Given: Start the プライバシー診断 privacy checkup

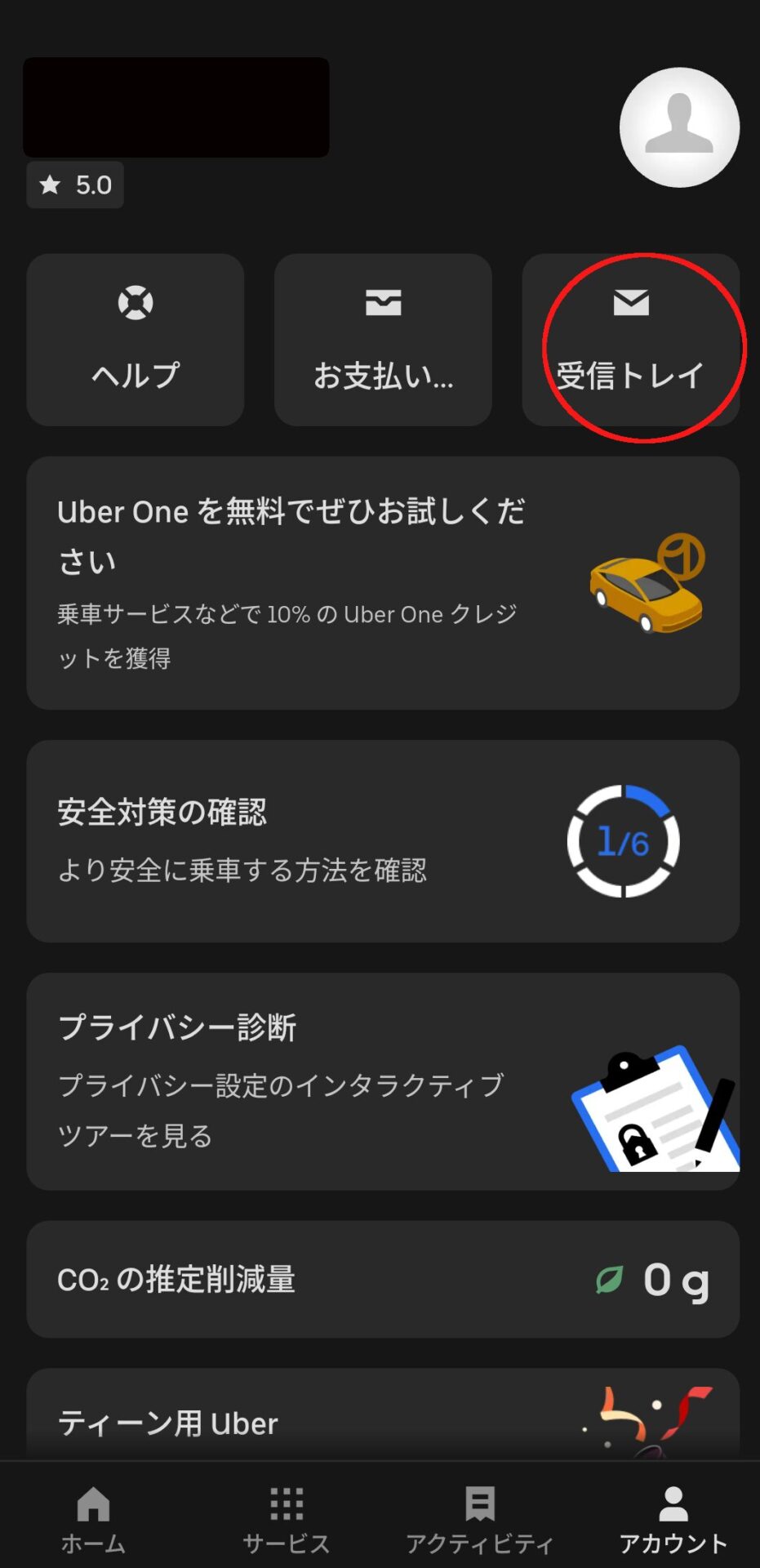Looking at the screenshot, I should pyautogui.click(x=383, y=1080).
